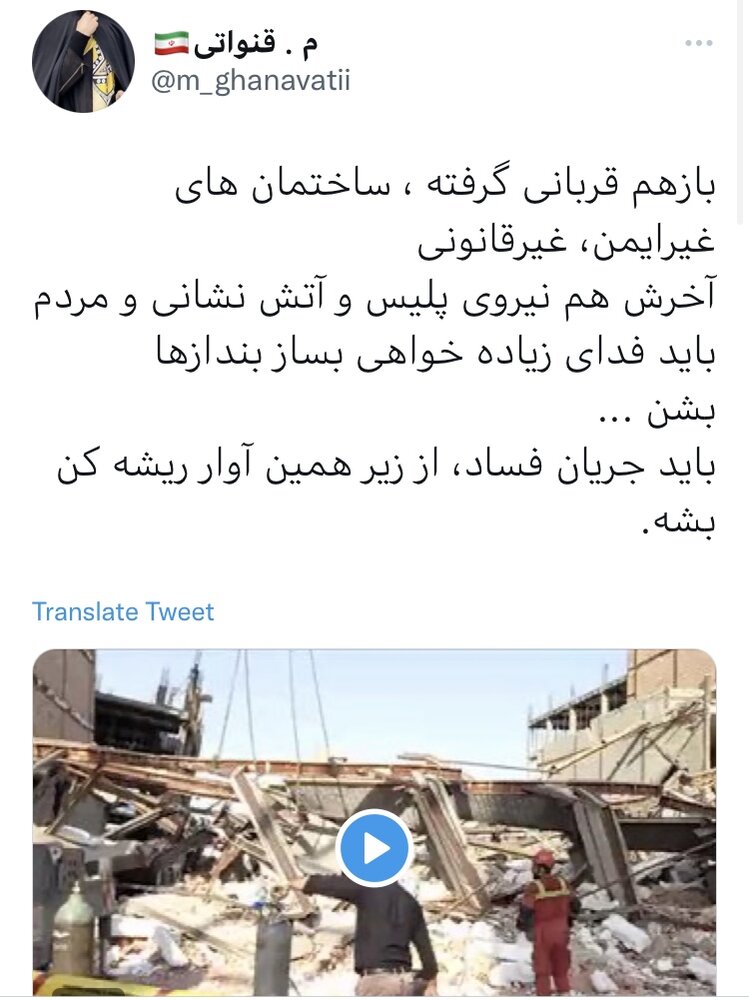Open the tweet's three-dot overflow menu
Screen dimensions: 749x1000
[699, 44]
